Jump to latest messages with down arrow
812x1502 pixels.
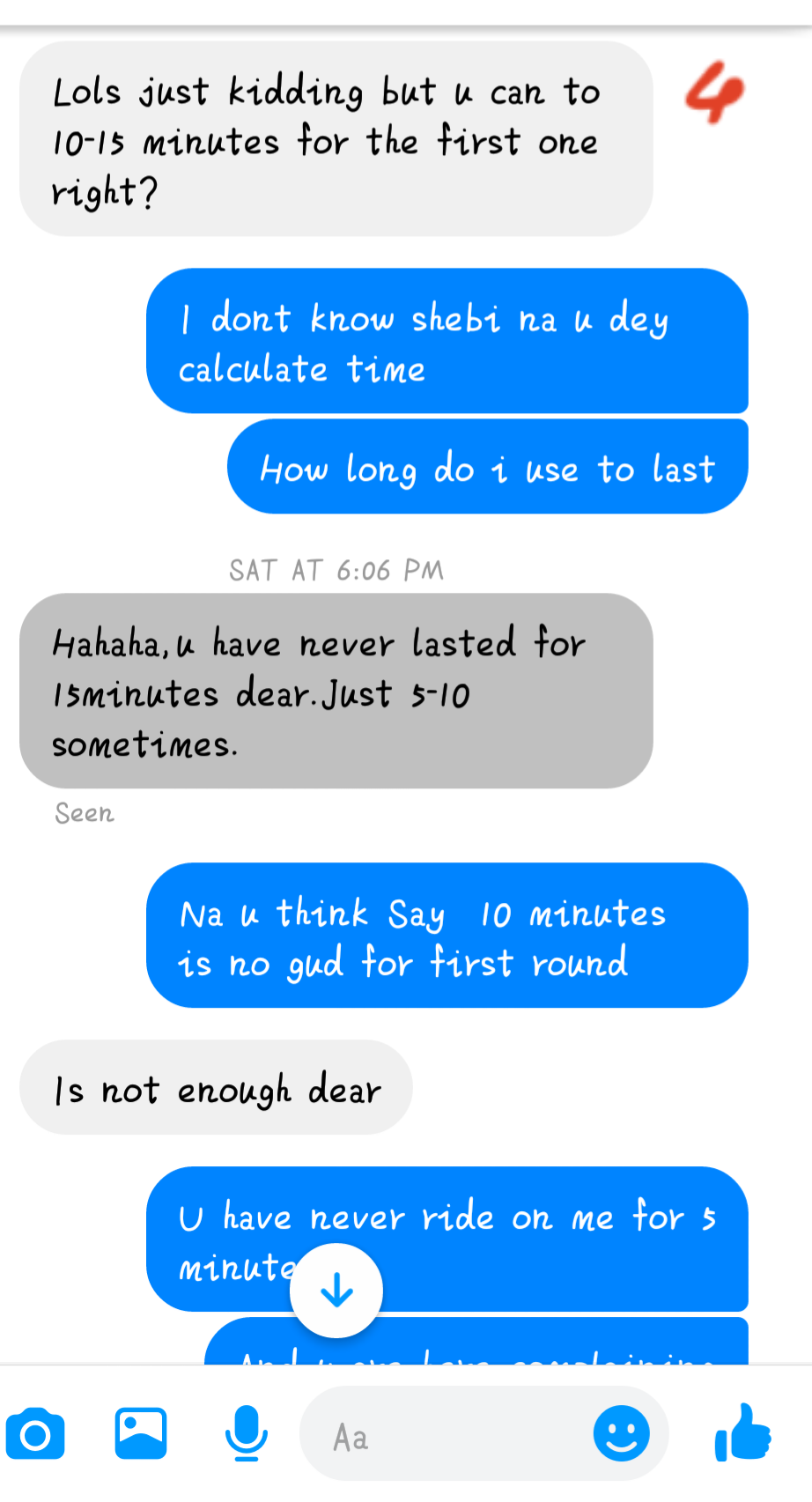tap(336, 1291)
